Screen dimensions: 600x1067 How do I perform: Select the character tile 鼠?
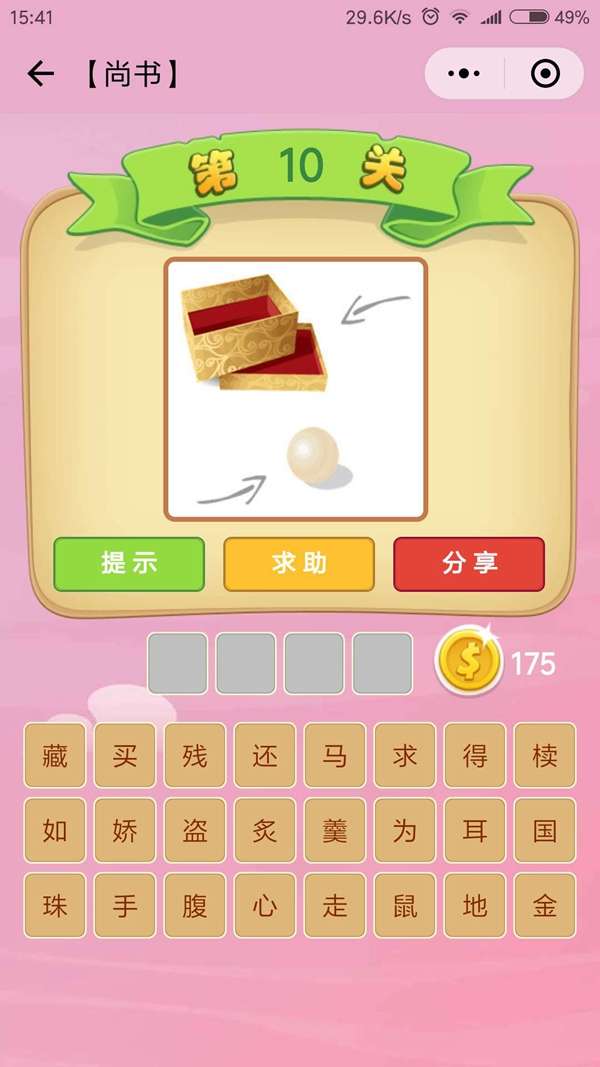(405, 906)
